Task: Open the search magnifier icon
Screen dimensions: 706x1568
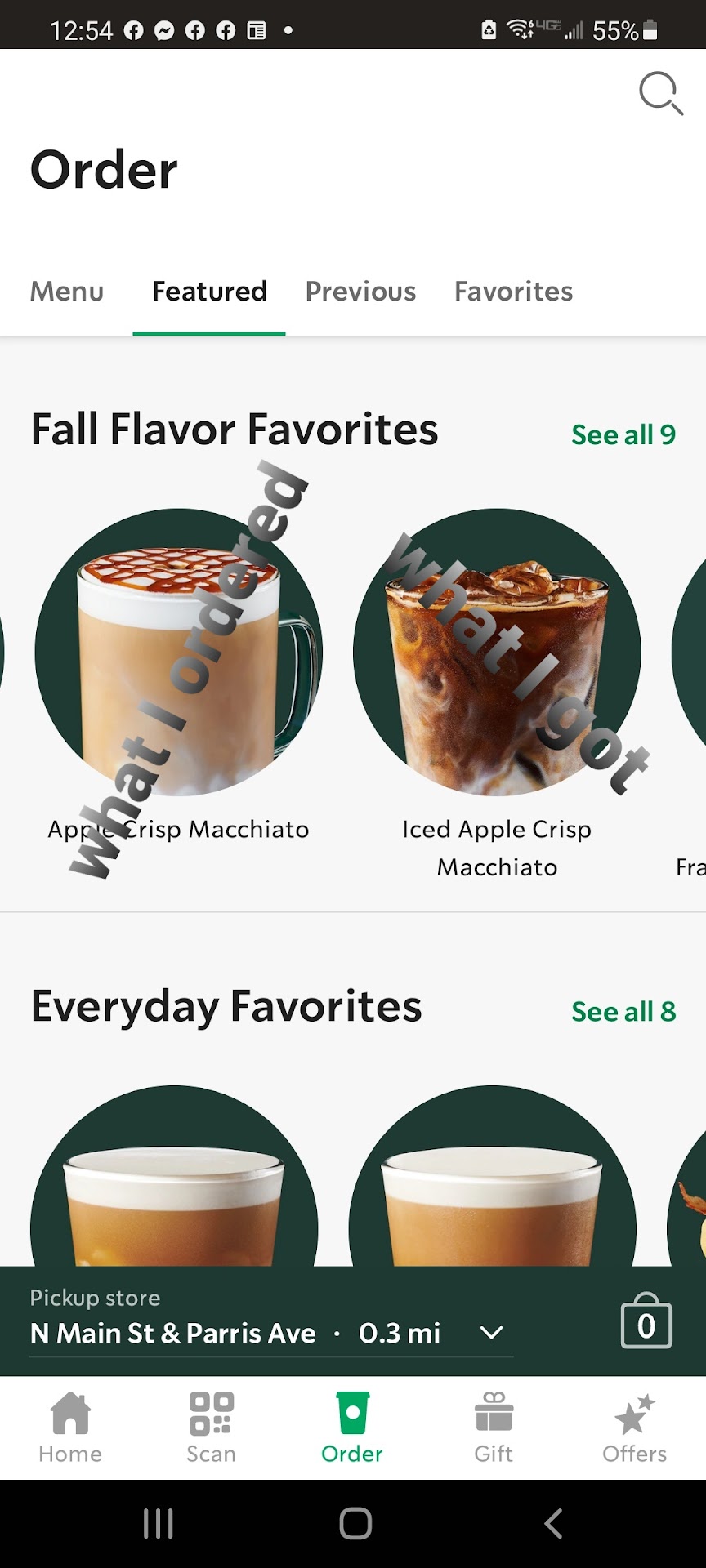Action: point(660,94)
